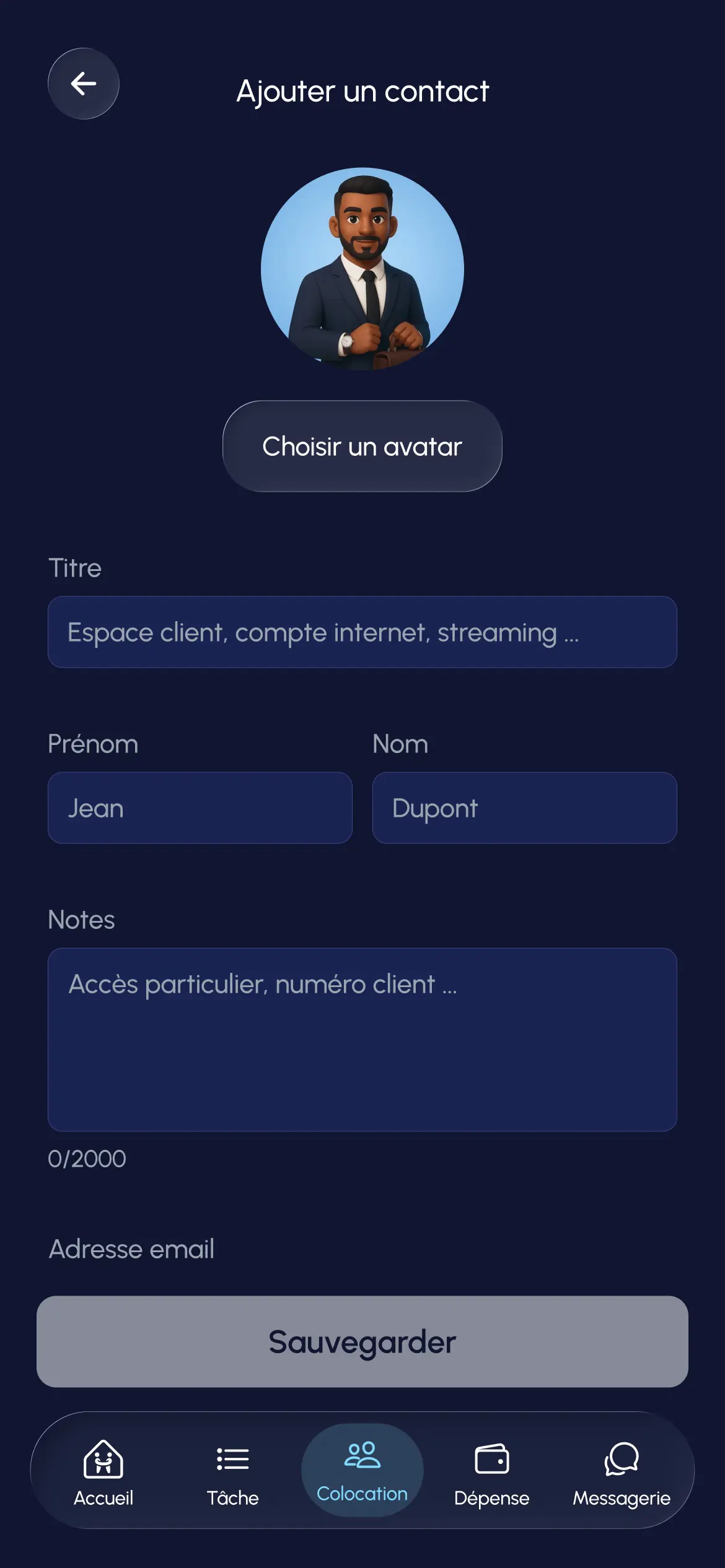
Task: Select the Colocation tab
Action: click(x=362, y=1470)
